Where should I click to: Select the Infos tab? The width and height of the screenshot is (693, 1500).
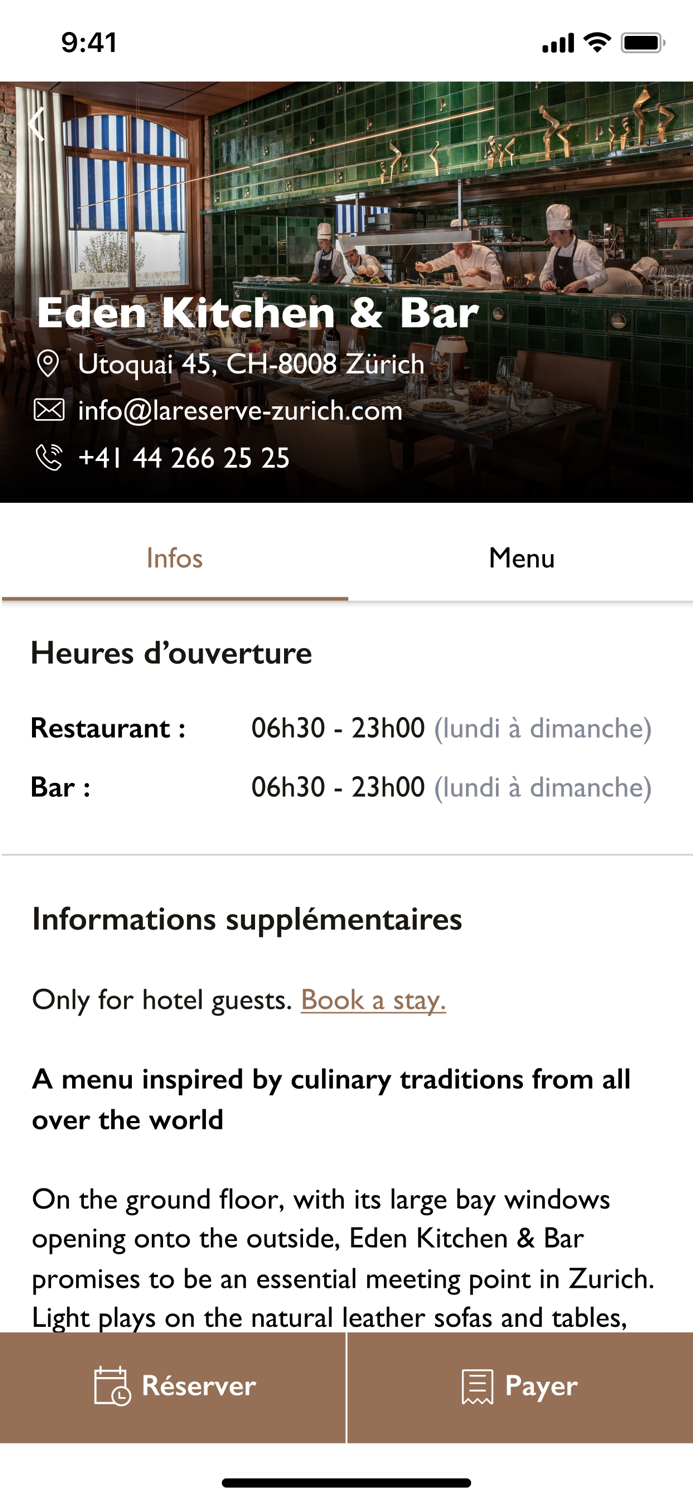(x=175, y=558)
